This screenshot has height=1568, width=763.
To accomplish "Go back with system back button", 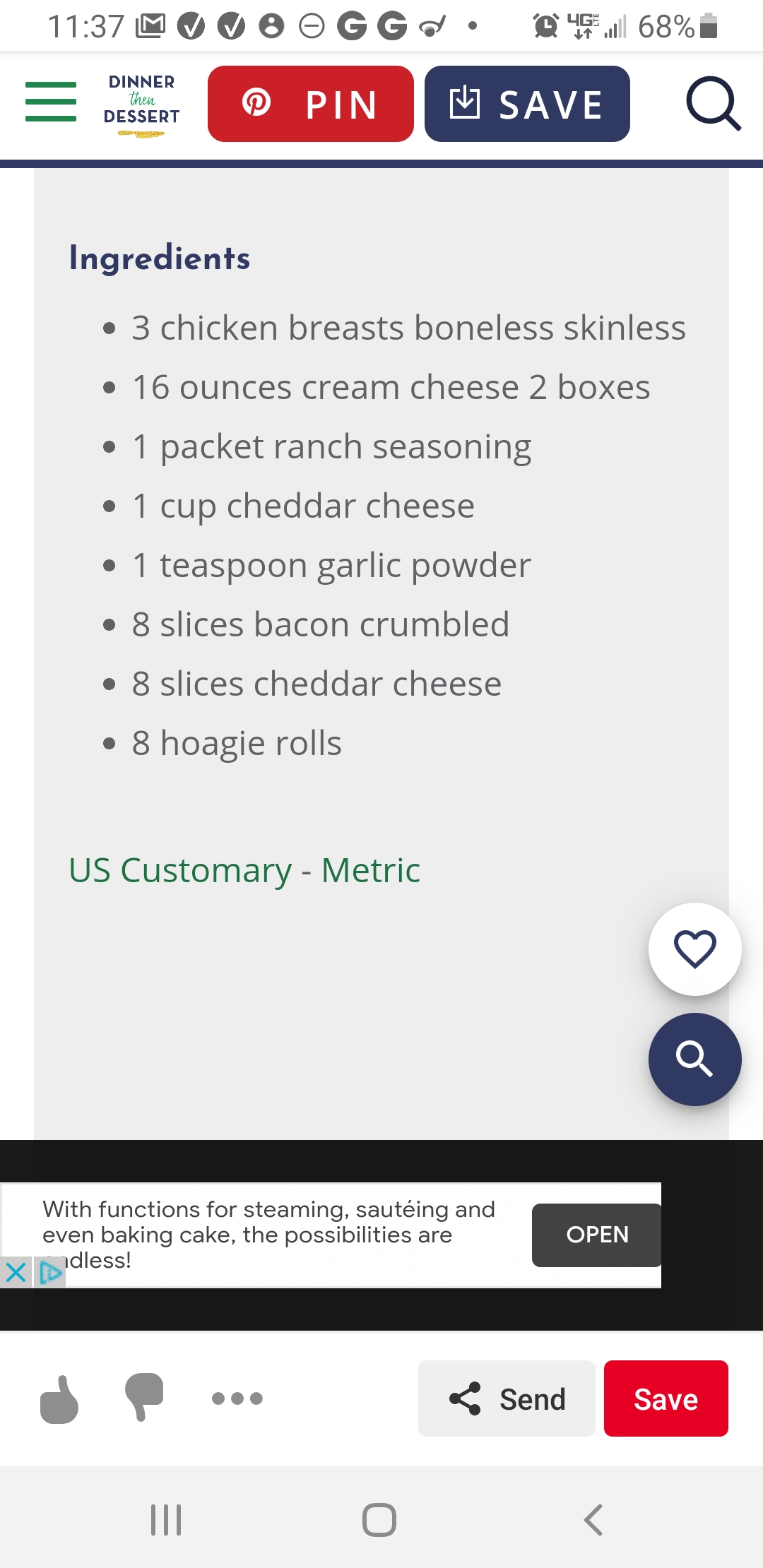I will pyautogui.click(x=593, y=1520).
